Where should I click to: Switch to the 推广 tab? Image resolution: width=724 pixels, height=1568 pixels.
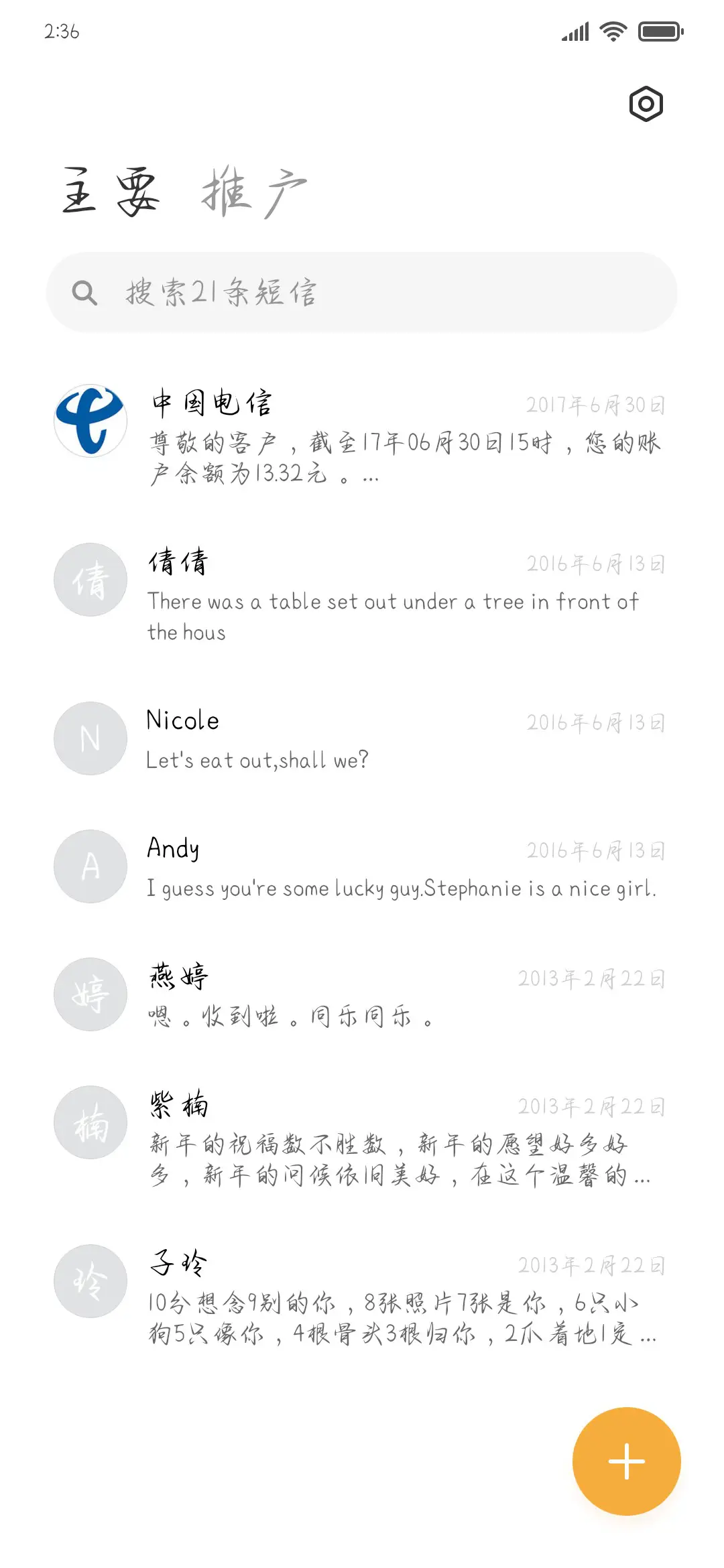tap(254, 192)
